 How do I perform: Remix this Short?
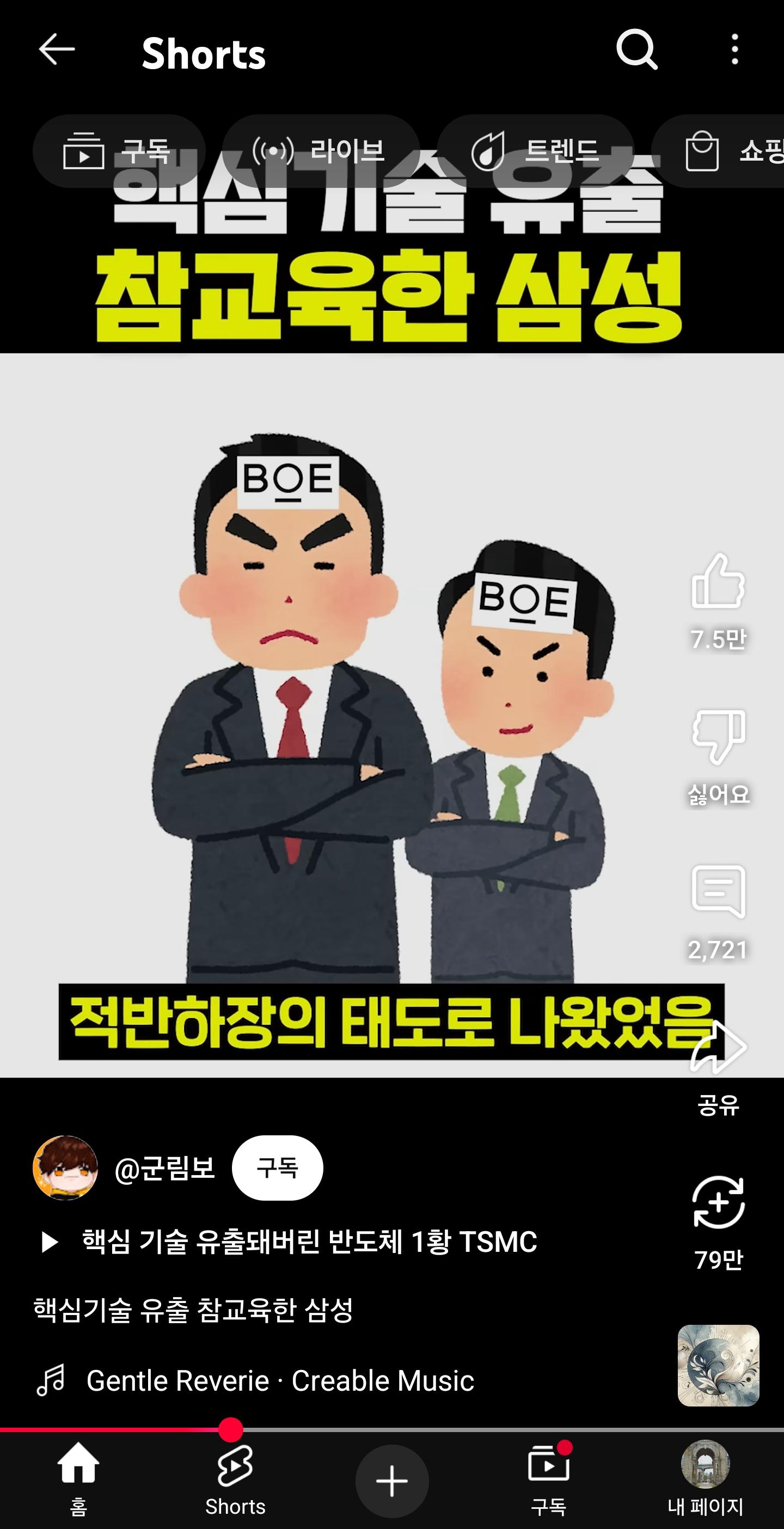click(718, 1202)
